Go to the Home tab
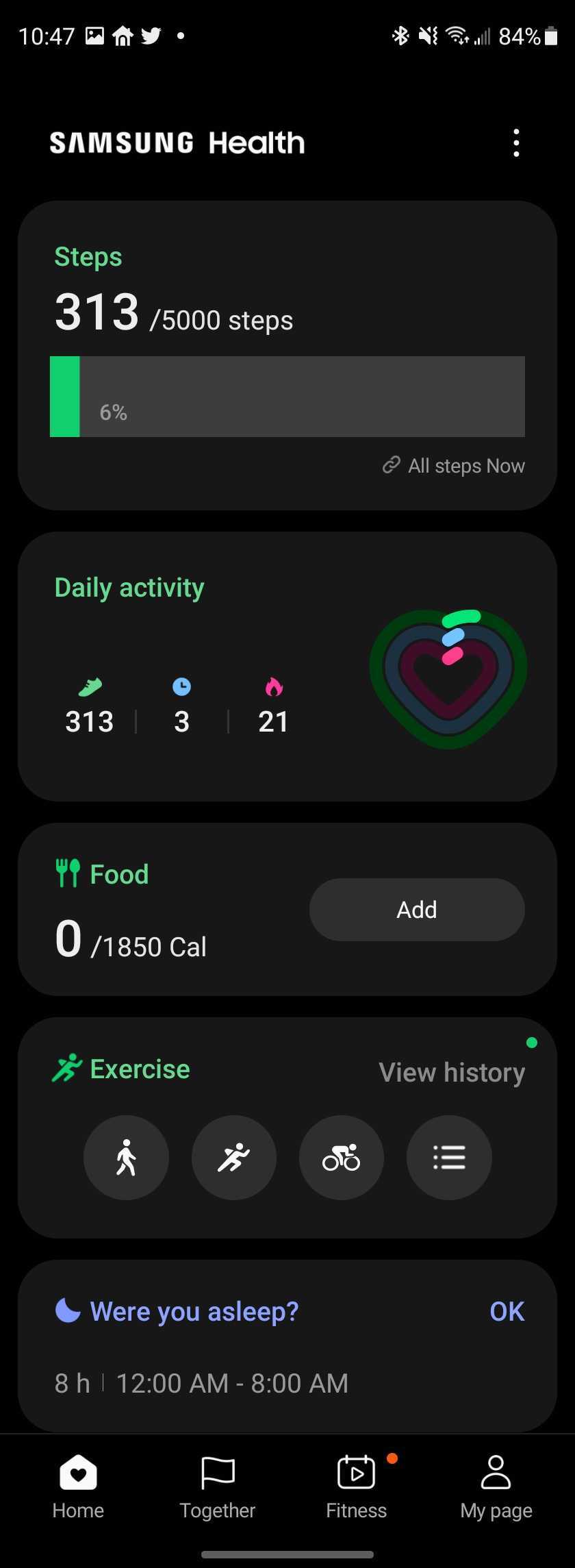This screenshot has width=575, height=1568. pyautogui.click(x=78, y=1485)
